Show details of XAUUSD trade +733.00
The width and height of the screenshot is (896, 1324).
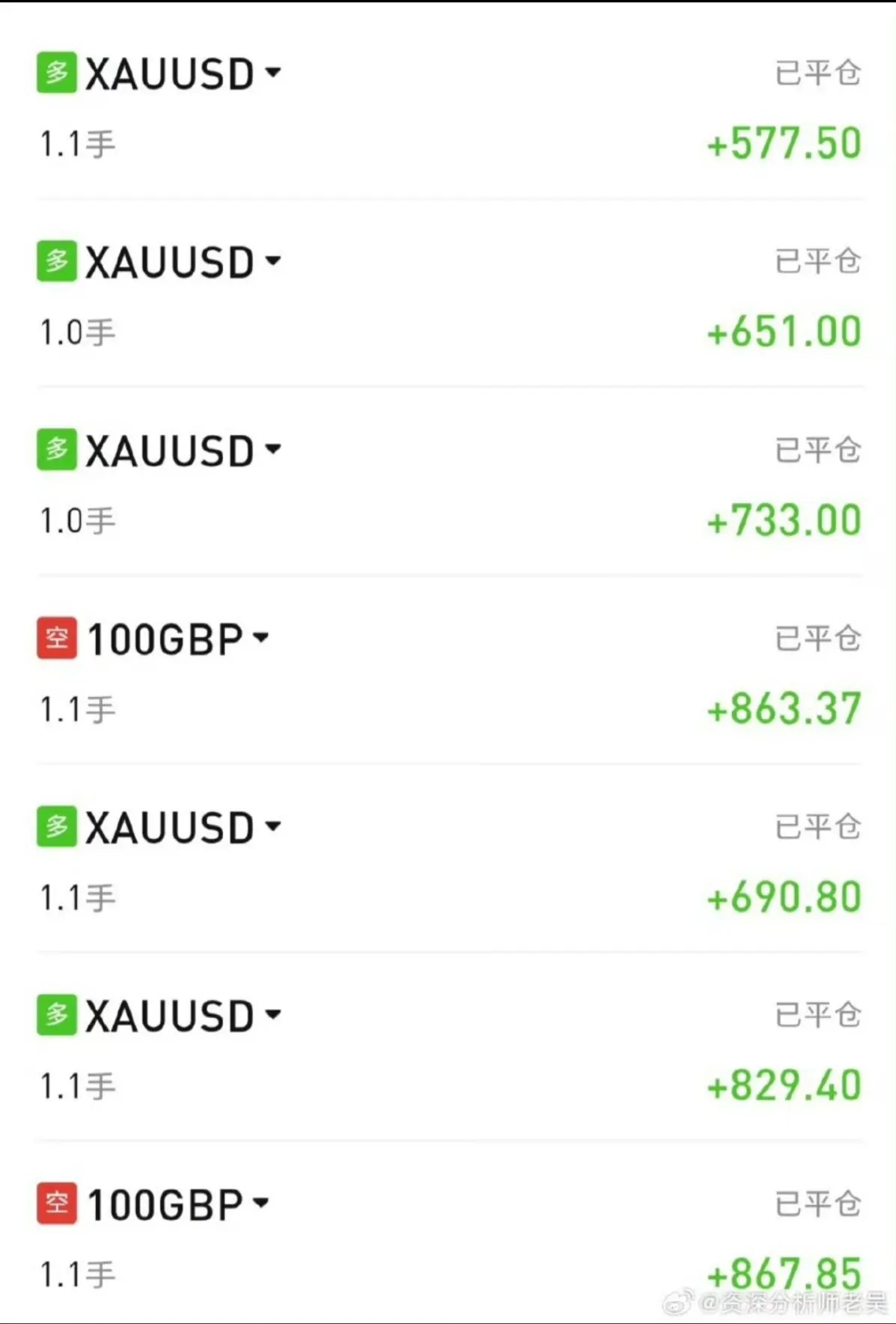click(273, 450)
